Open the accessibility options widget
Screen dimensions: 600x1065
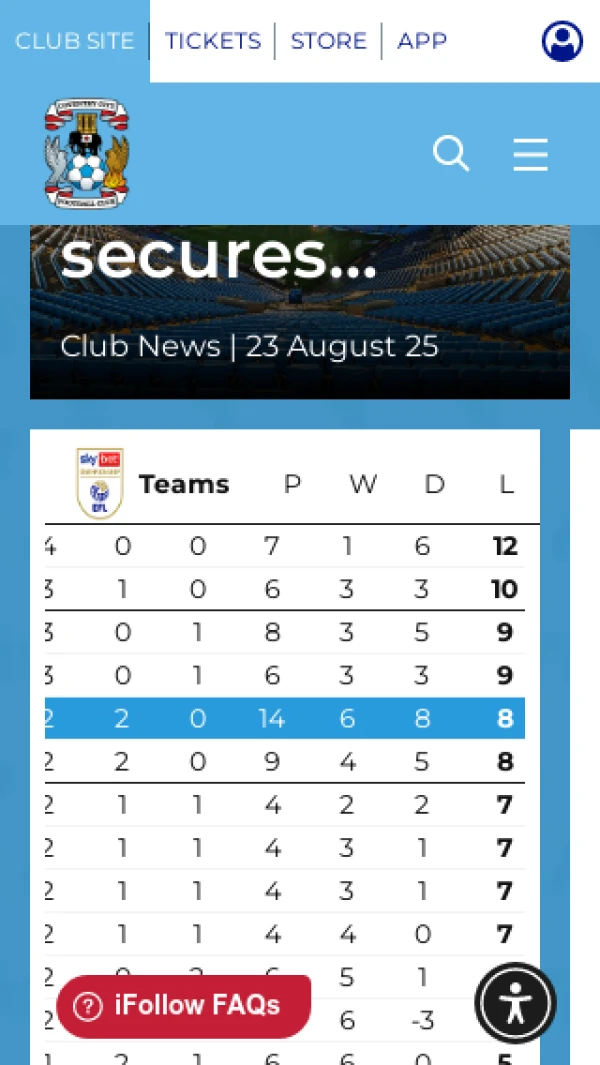click(515, 1003)
